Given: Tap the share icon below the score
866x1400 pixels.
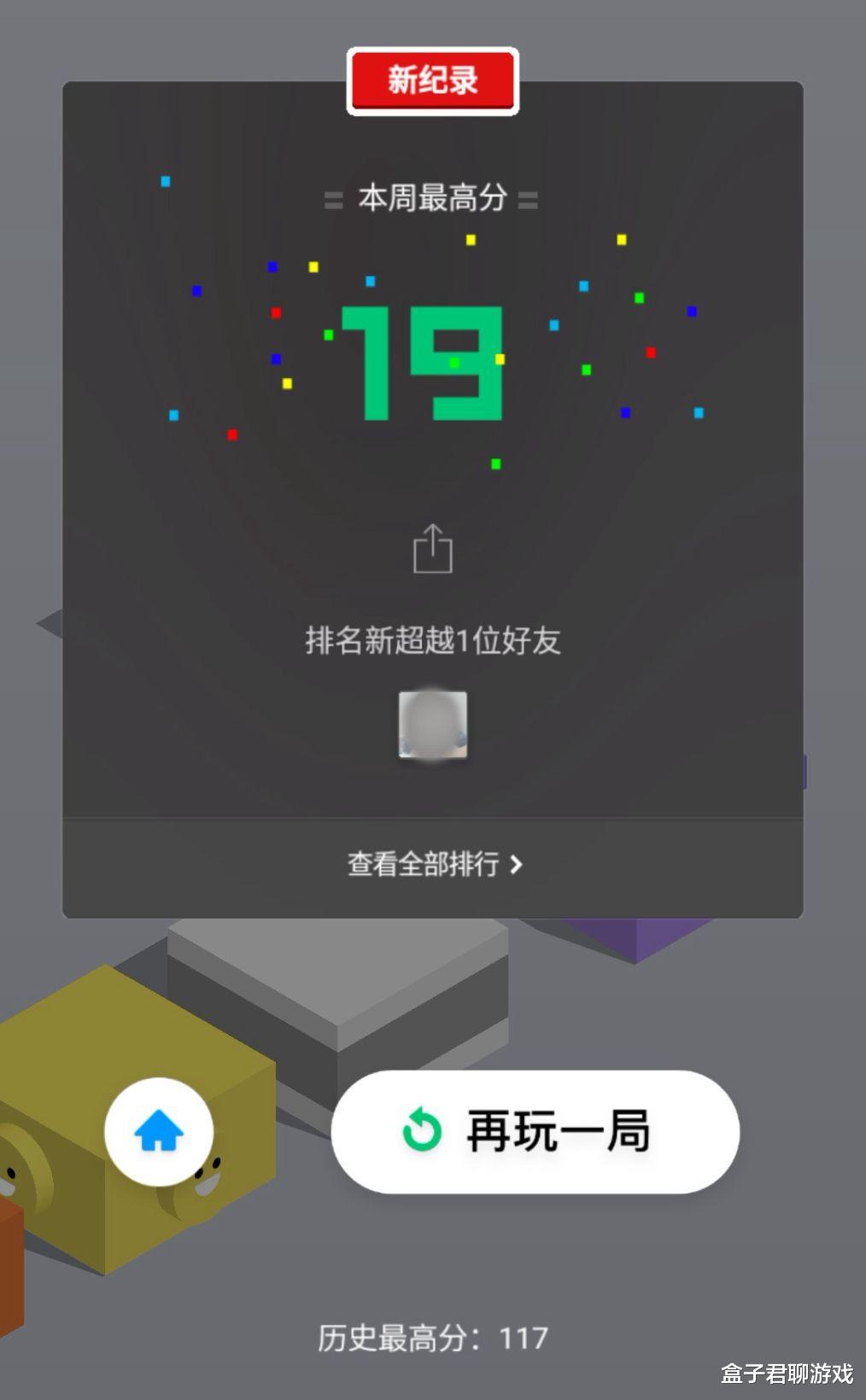Looking at the screenshot, I should pyautogui.click(x=433, y=549).
